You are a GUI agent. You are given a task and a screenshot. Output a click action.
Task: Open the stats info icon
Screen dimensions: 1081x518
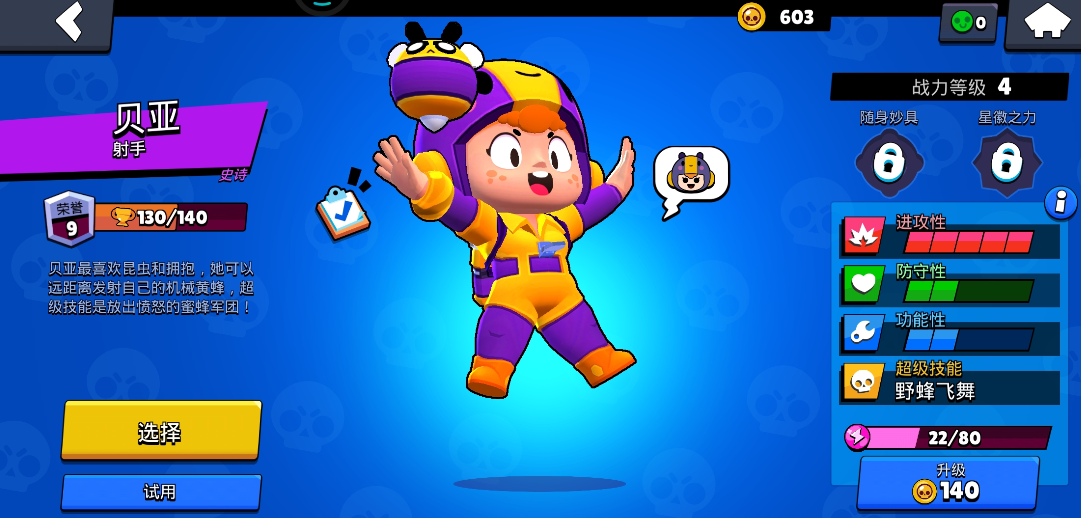pyautogui.click(x=1059, y=203)
